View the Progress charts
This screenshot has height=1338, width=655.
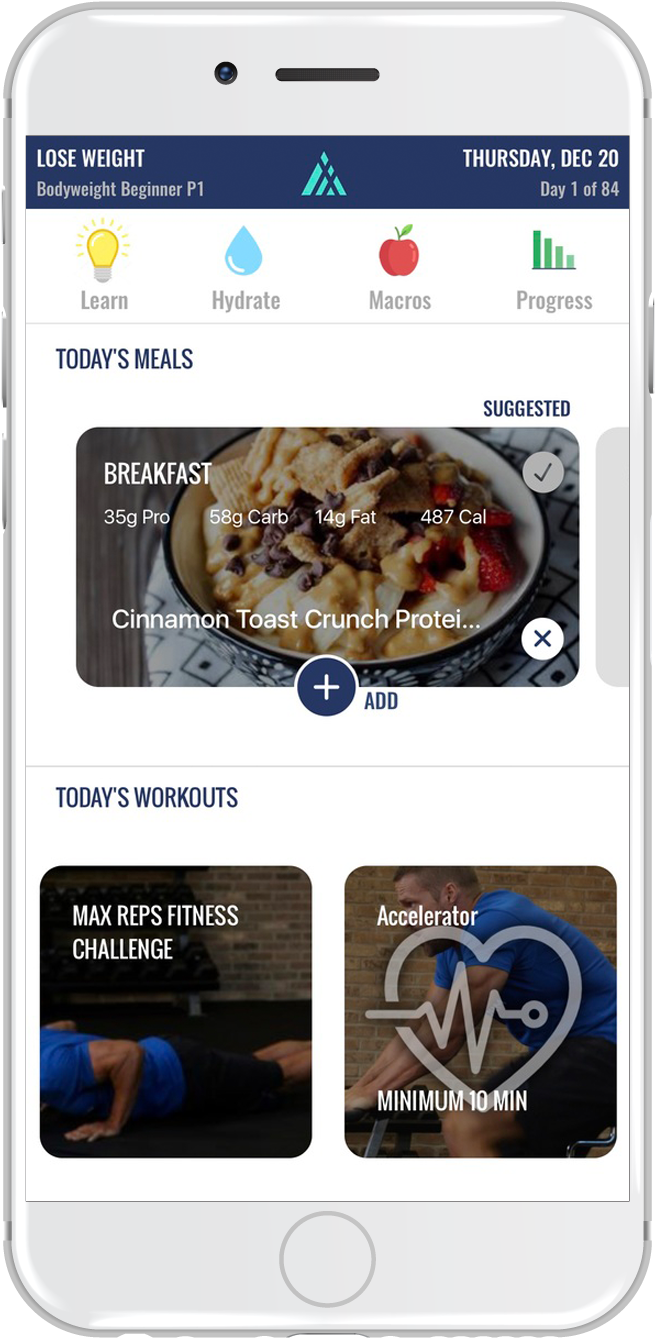(553, 265)
